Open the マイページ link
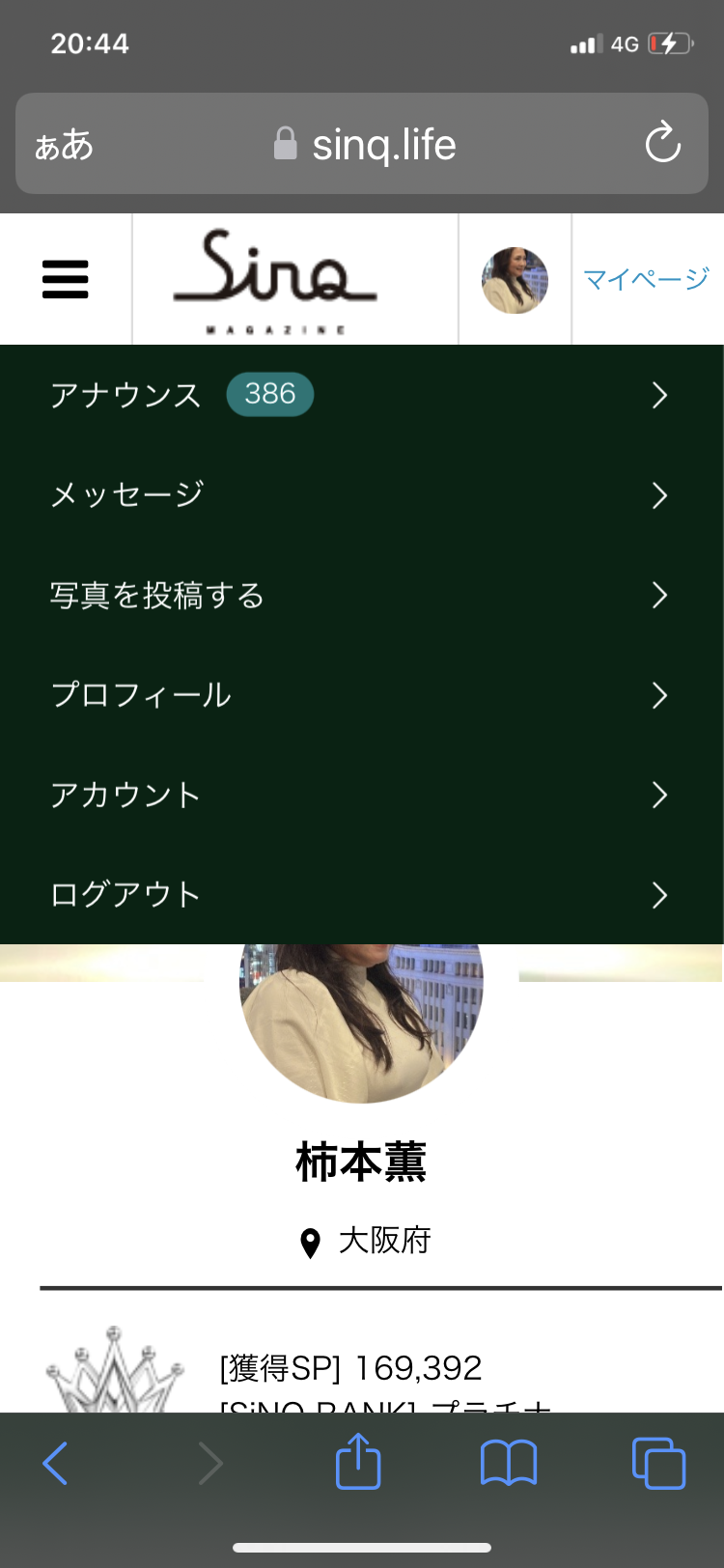The width and height of the screenshot is (724, 1568). point(646,279)
